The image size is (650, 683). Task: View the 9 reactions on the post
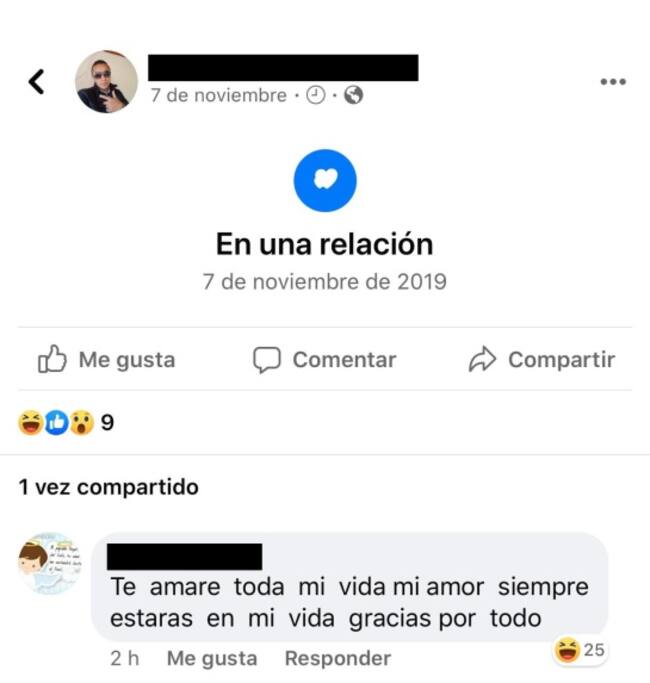(66, 423)
